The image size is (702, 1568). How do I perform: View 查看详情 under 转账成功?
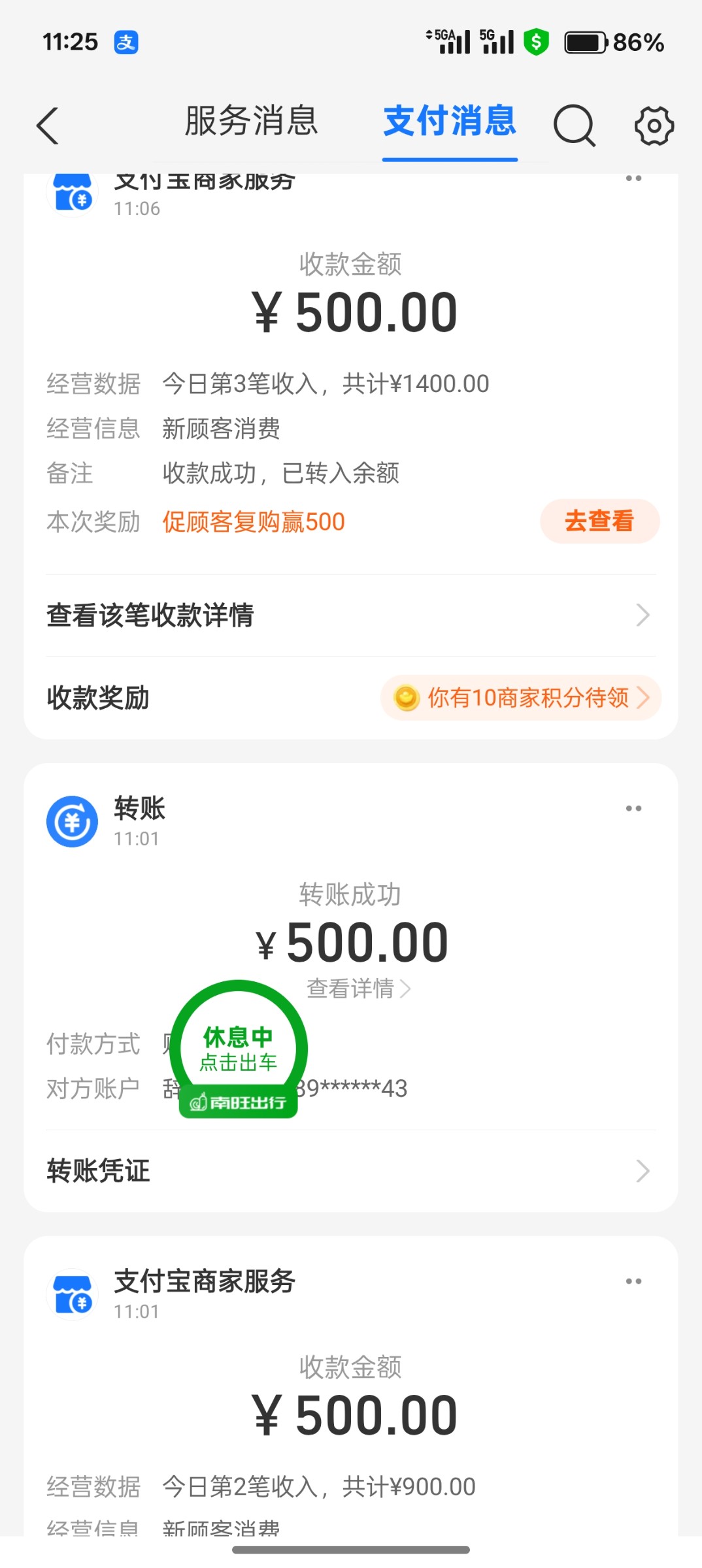[358, 988]
